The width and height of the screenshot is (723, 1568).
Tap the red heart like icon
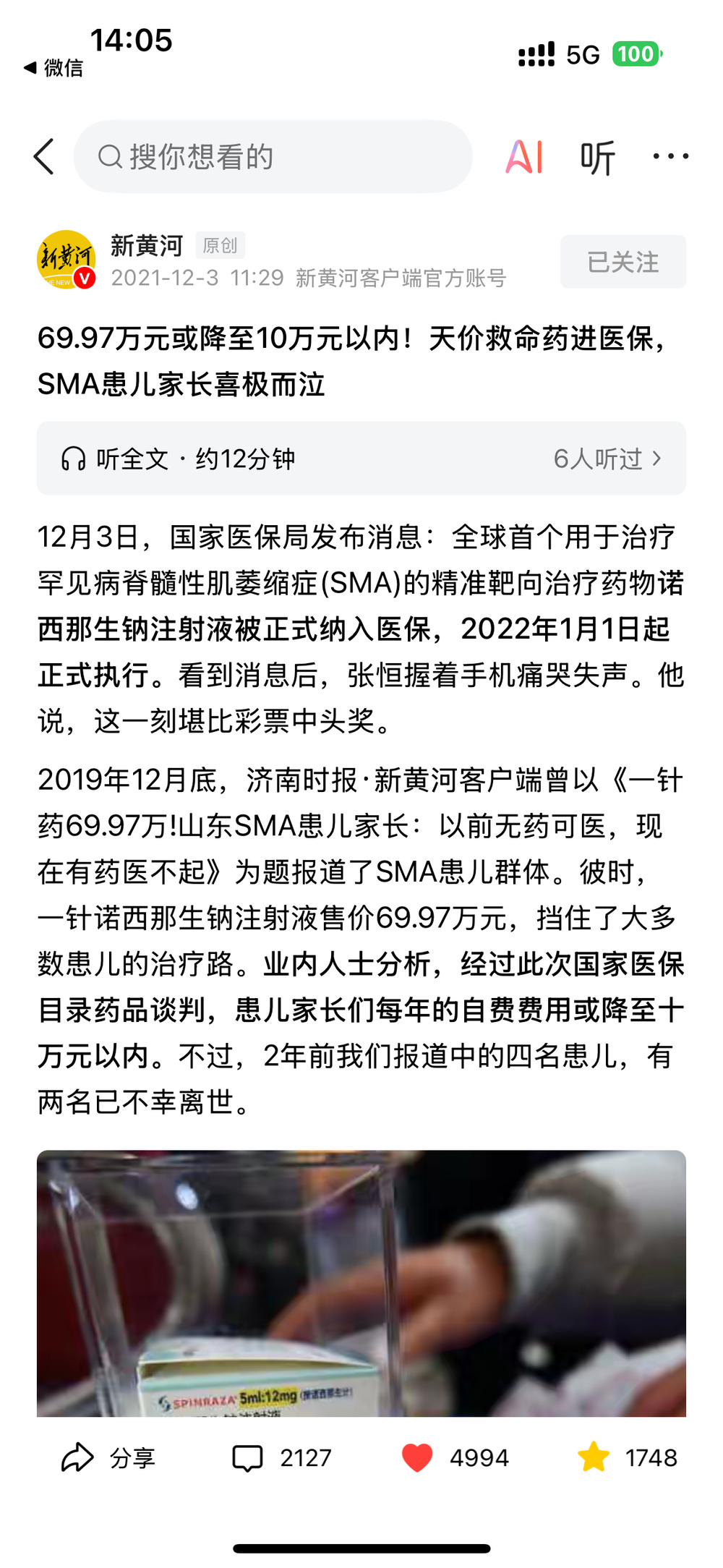[x=417, y=1457]
